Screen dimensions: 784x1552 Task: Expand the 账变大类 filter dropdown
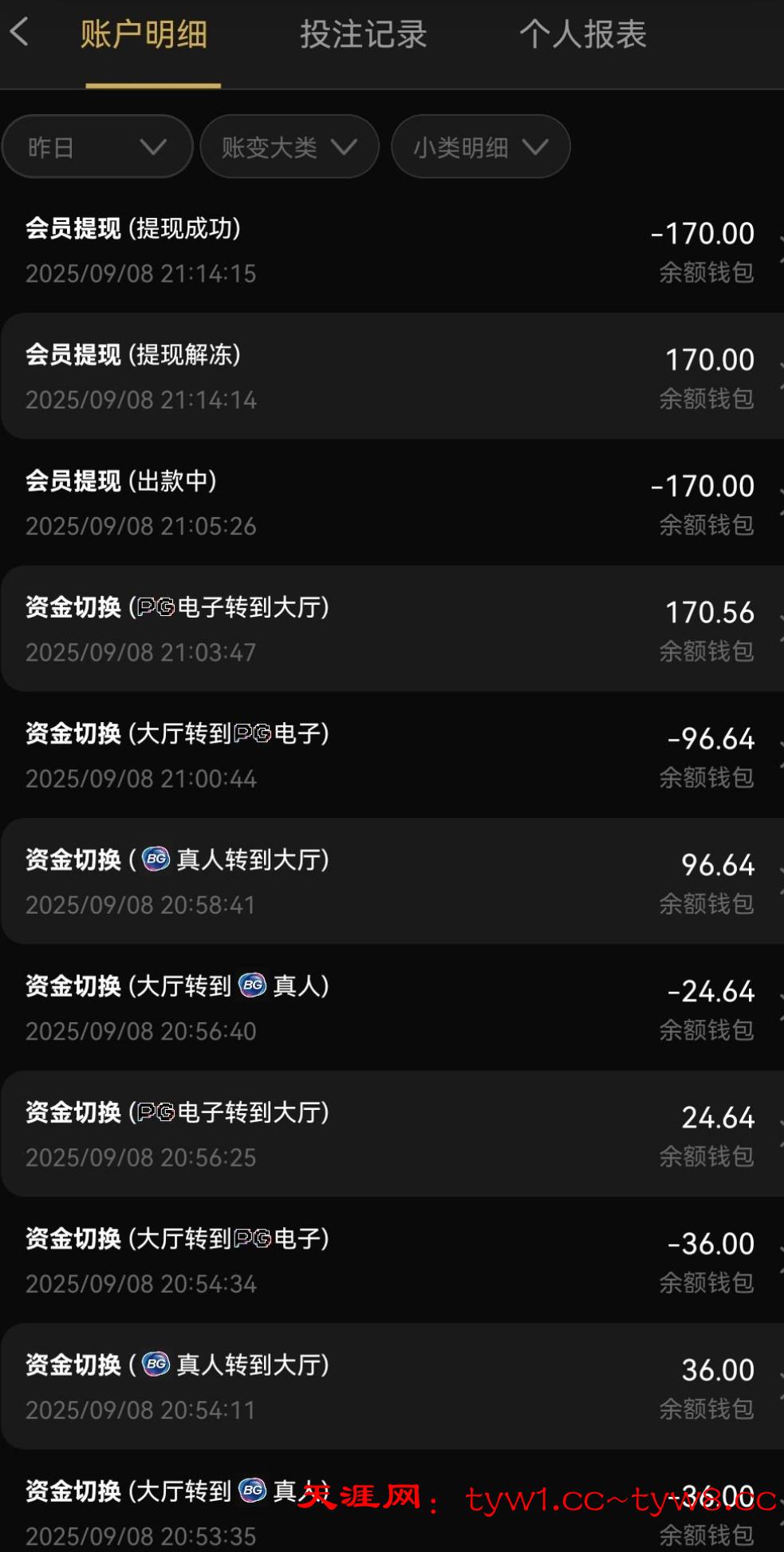tap(289, 147)
